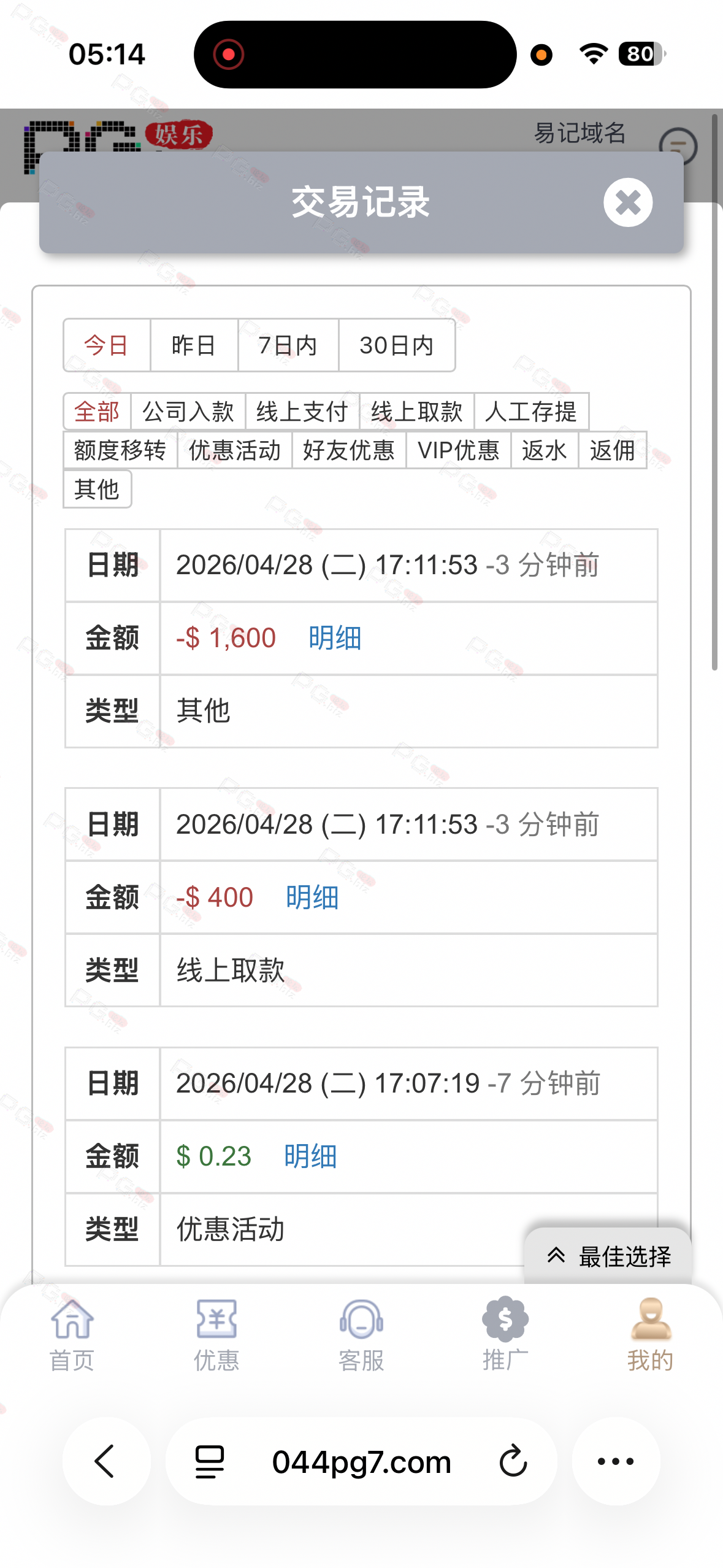Image resolution: width=723 pixels, height=1568 pixels.
Task: Close the 交易记录 dialog
Action: coord(627,202)
